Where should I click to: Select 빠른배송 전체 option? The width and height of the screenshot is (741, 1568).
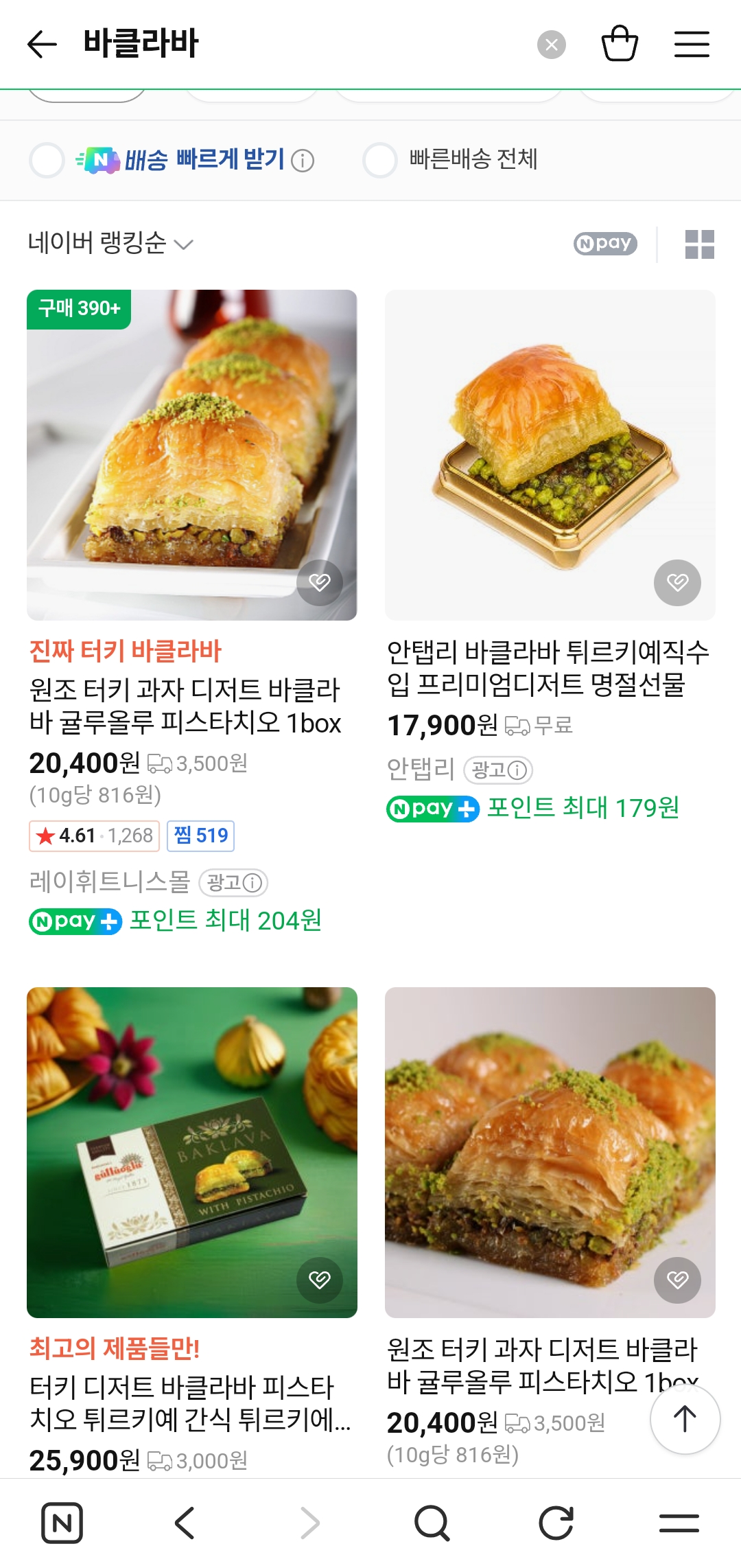[380, 160]
